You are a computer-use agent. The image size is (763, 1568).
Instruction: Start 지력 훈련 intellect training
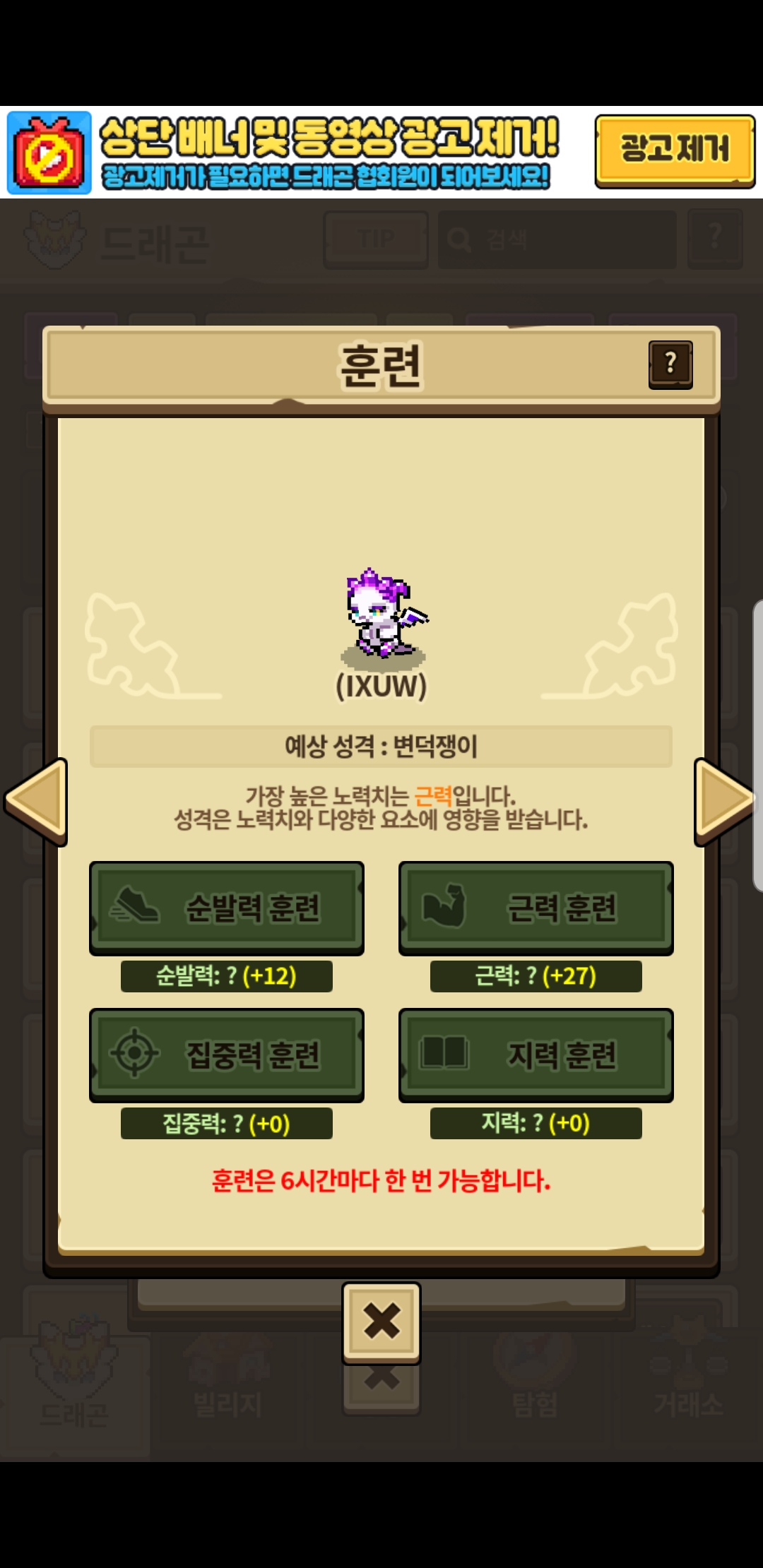(536, 1055)
